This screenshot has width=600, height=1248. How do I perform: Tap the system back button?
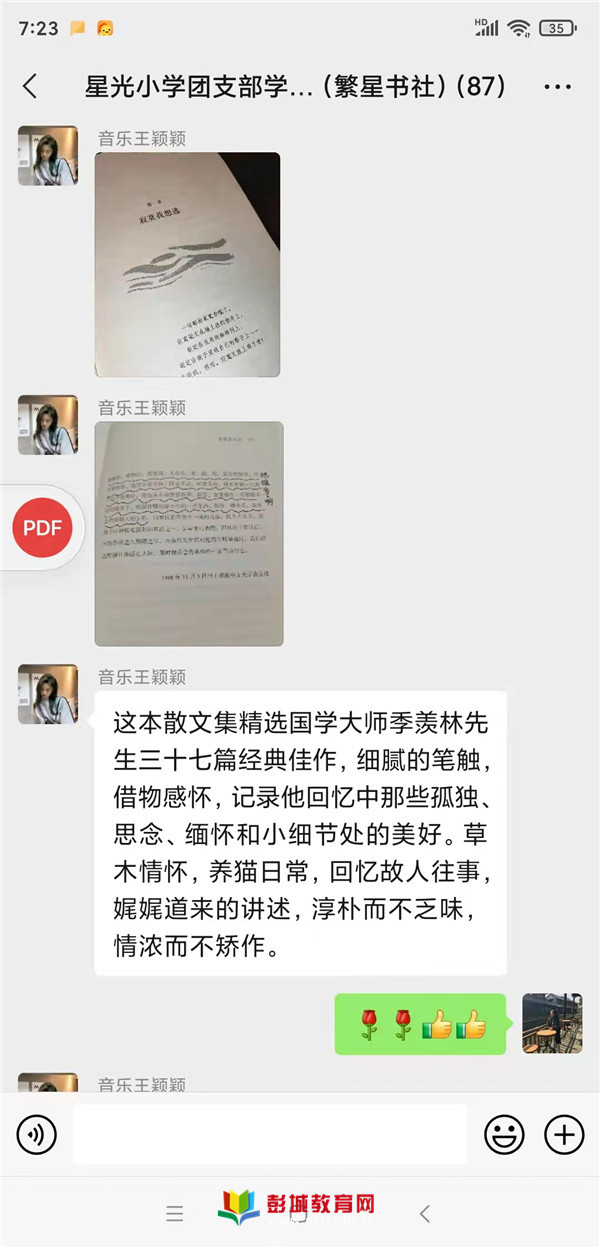(x=425, y=1214)
